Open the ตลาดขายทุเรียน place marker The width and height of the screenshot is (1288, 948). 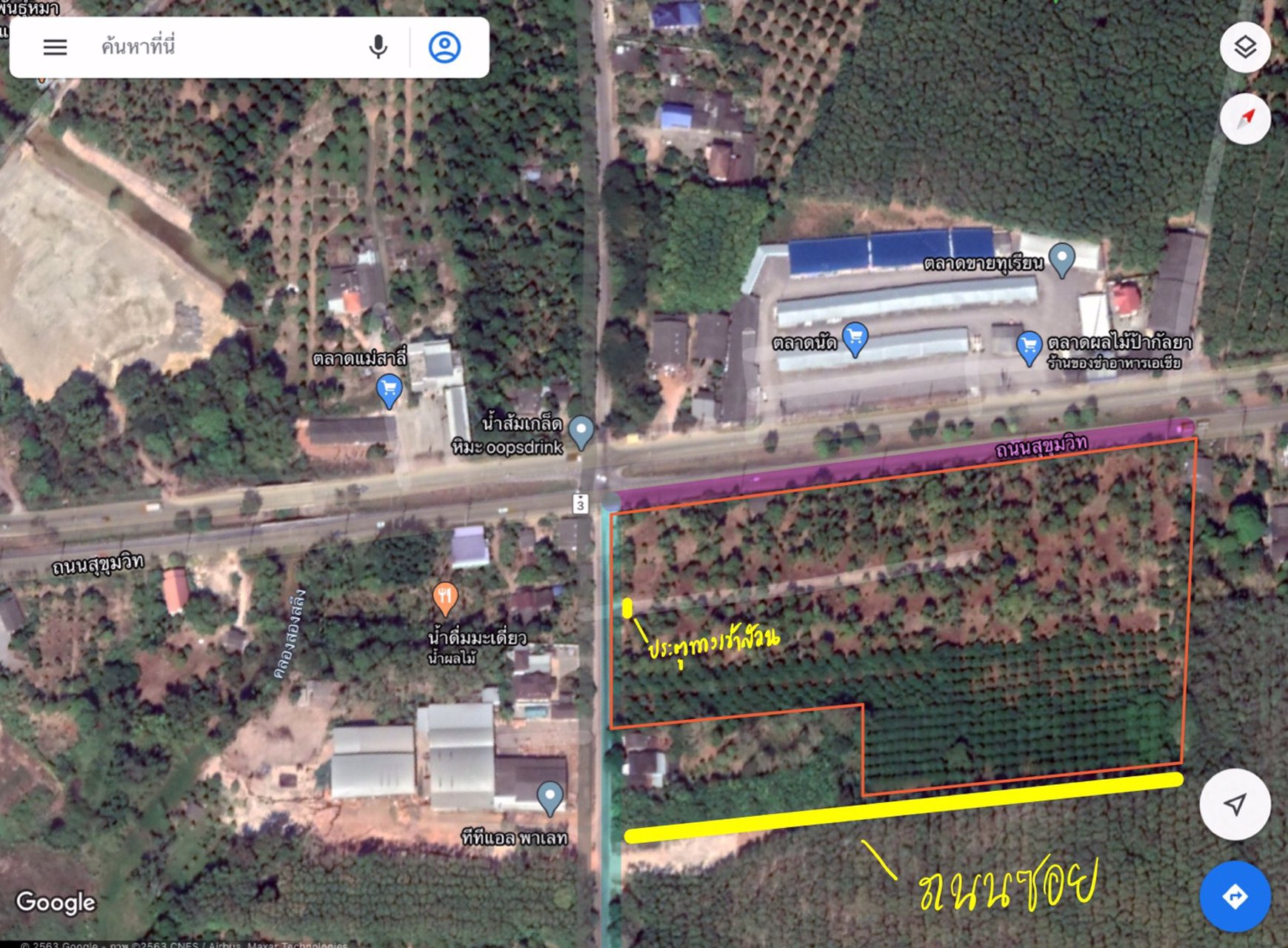[1062, 258]
